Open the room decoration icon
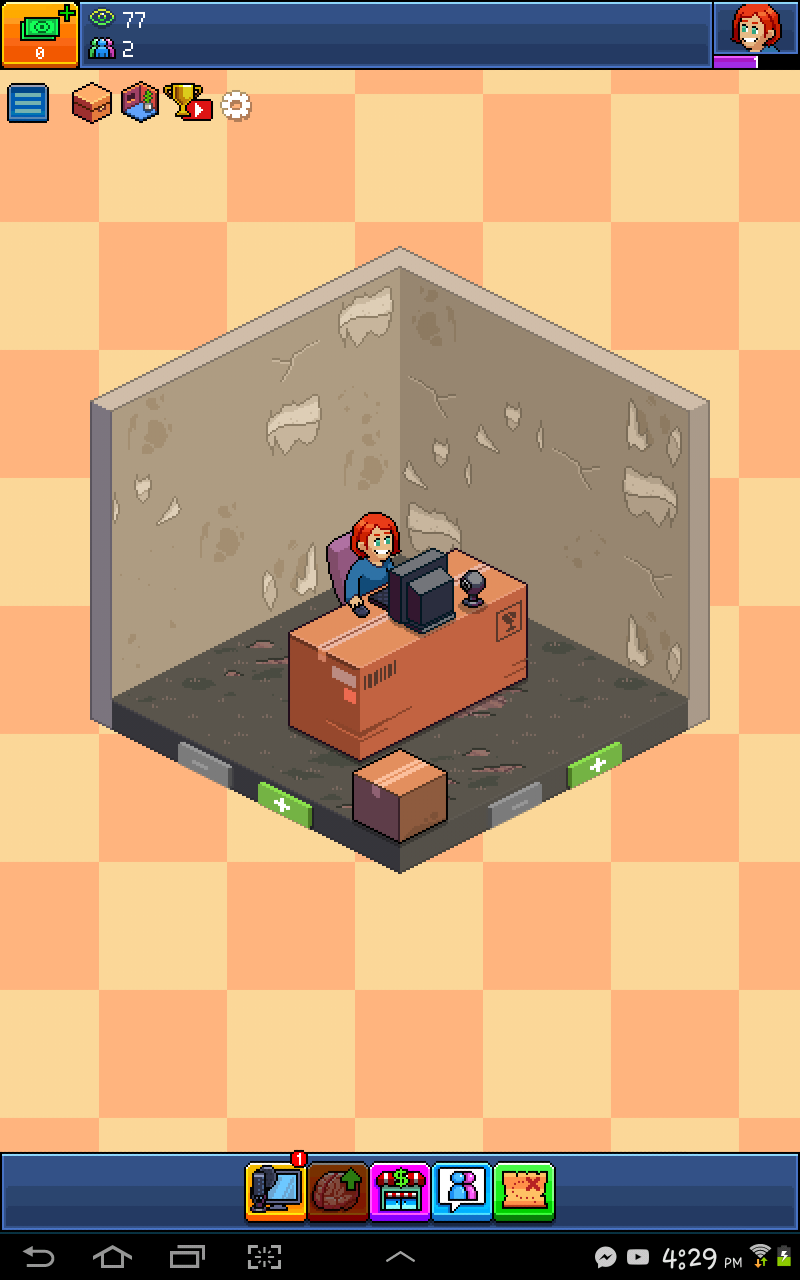 (140, 103)
